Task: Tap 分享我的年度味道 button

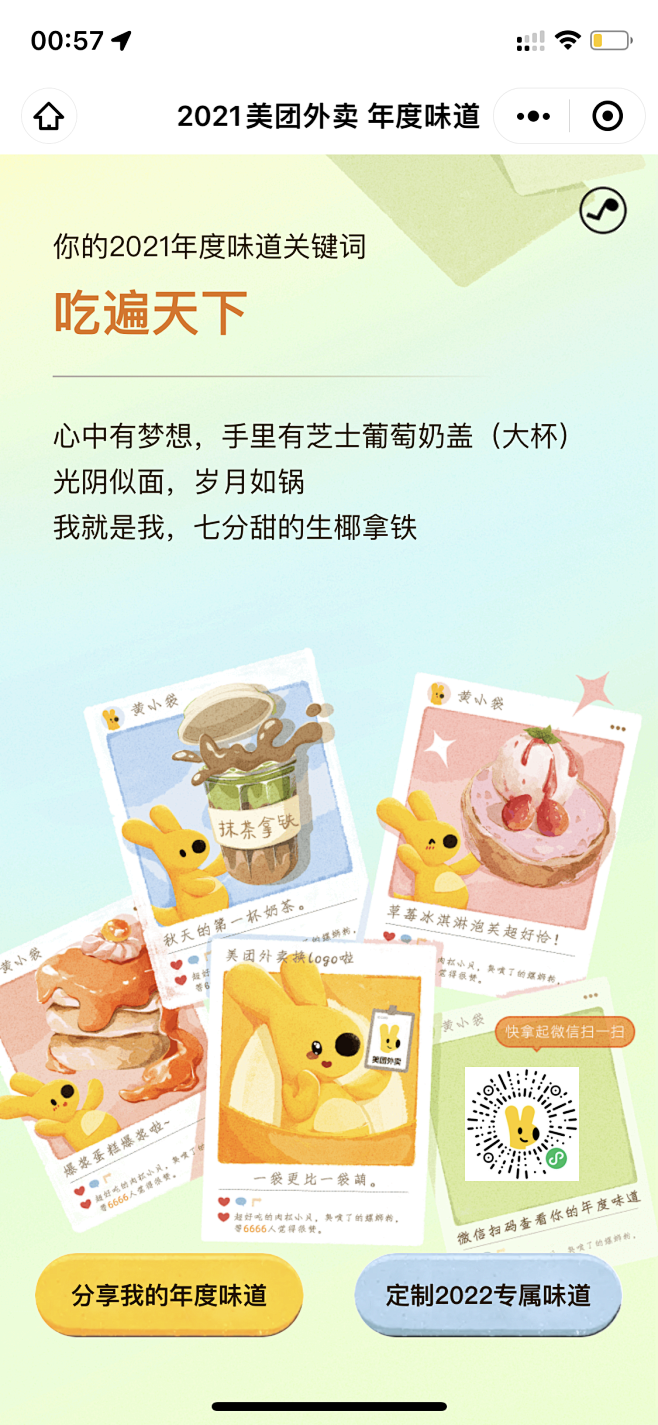Action: coord(169,1295)
